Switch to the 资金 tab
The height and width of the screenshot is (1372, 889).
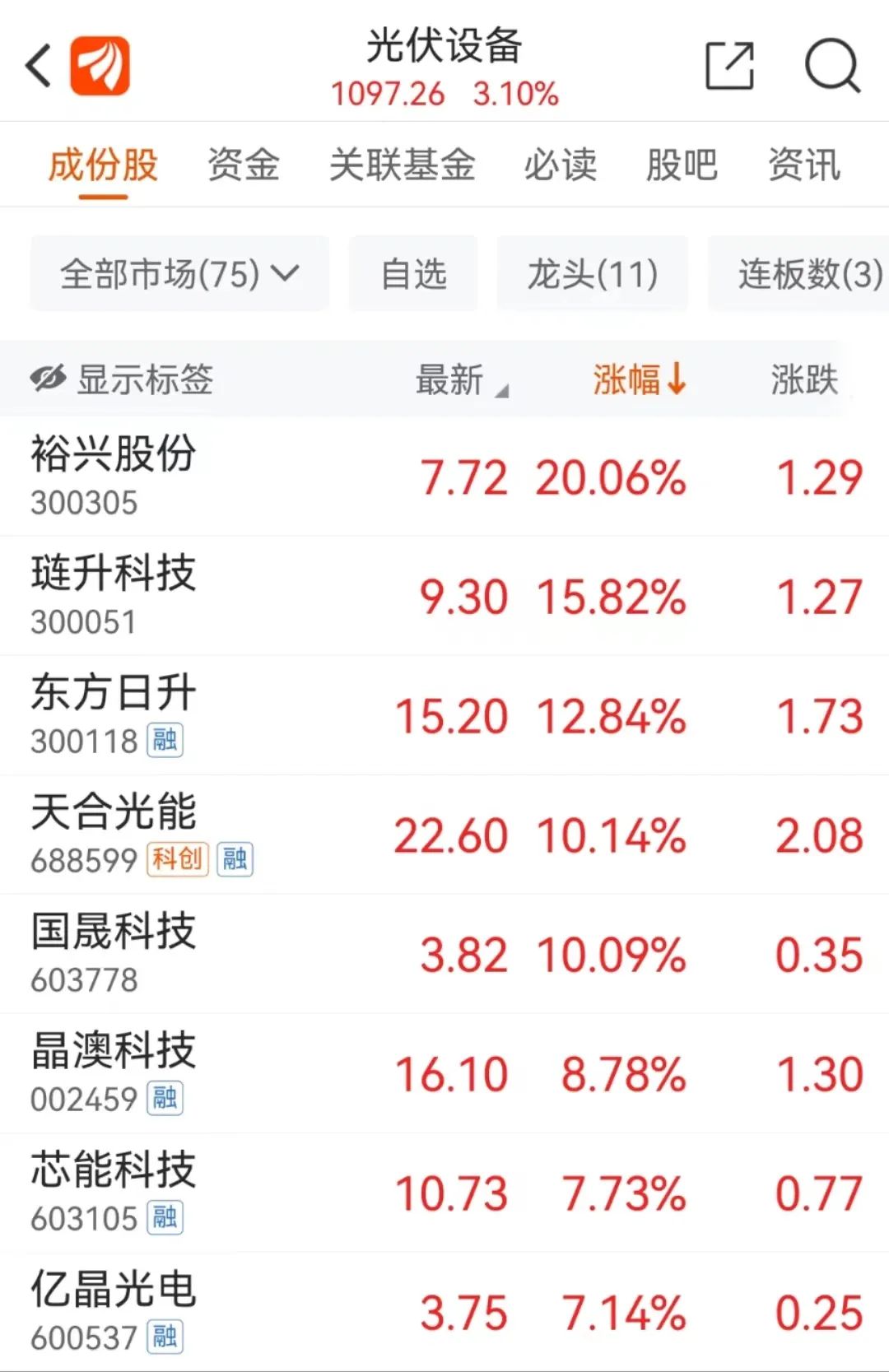243,165
